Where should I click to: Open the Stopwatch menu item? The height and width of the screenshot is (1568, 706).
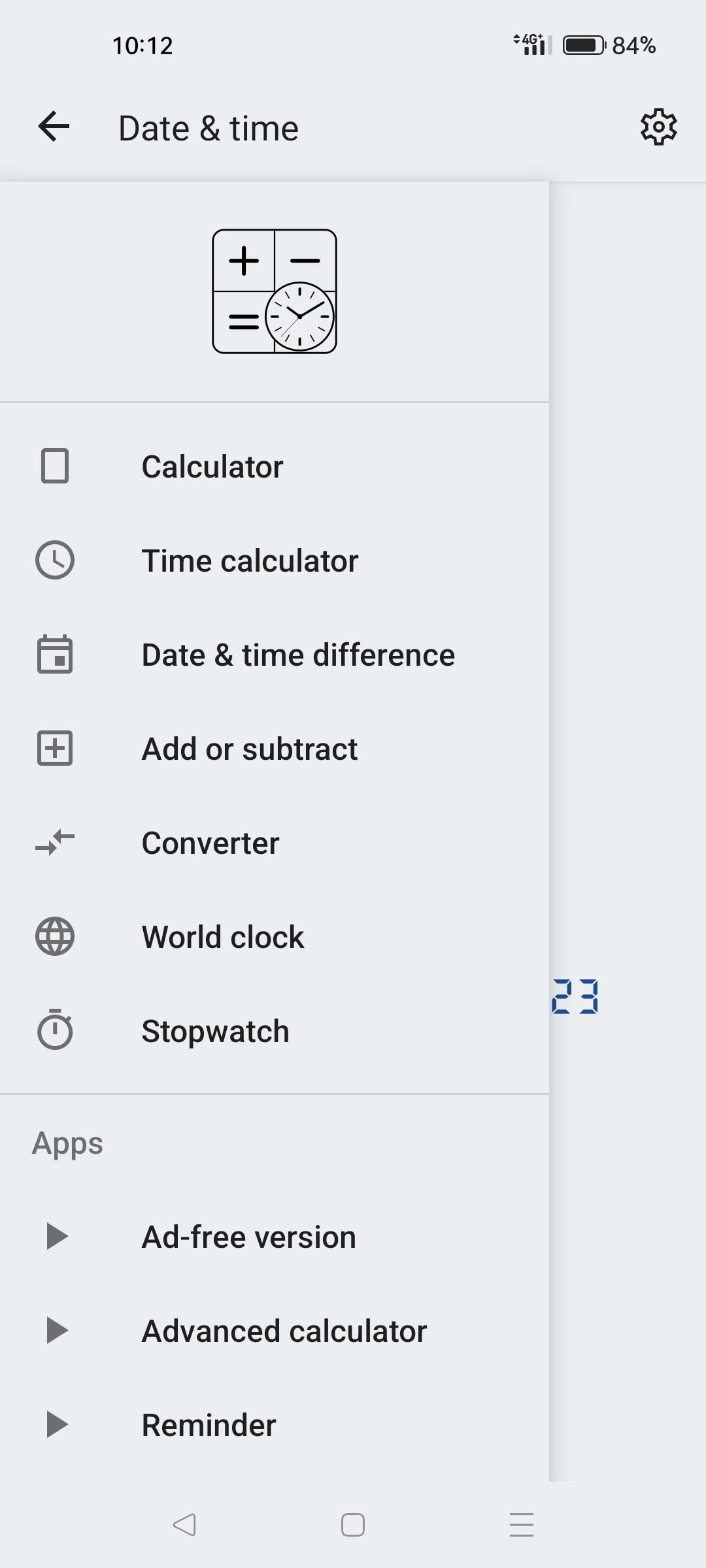[x=216, y=1031]
